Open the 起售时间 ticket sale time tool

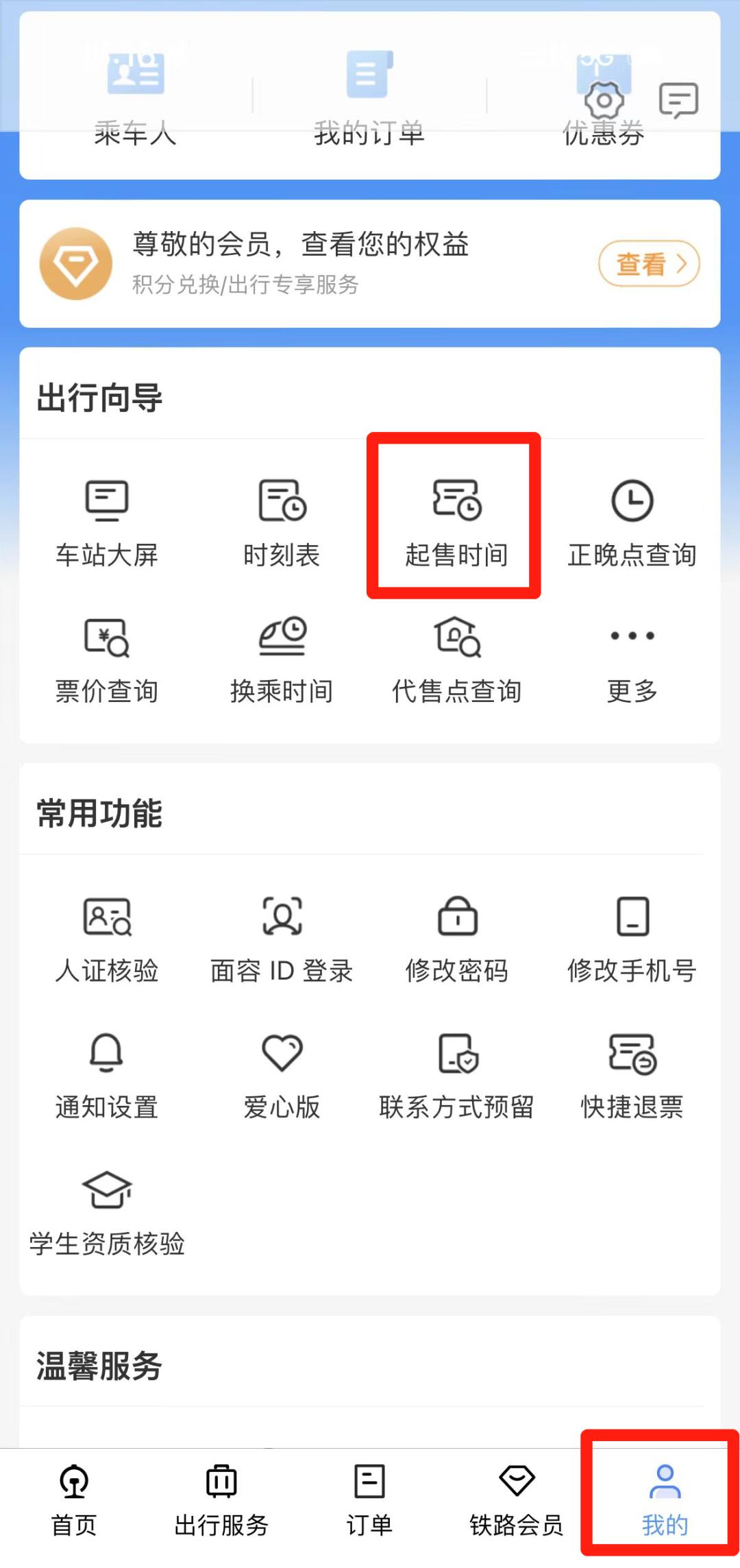click(x=456, y=521)
